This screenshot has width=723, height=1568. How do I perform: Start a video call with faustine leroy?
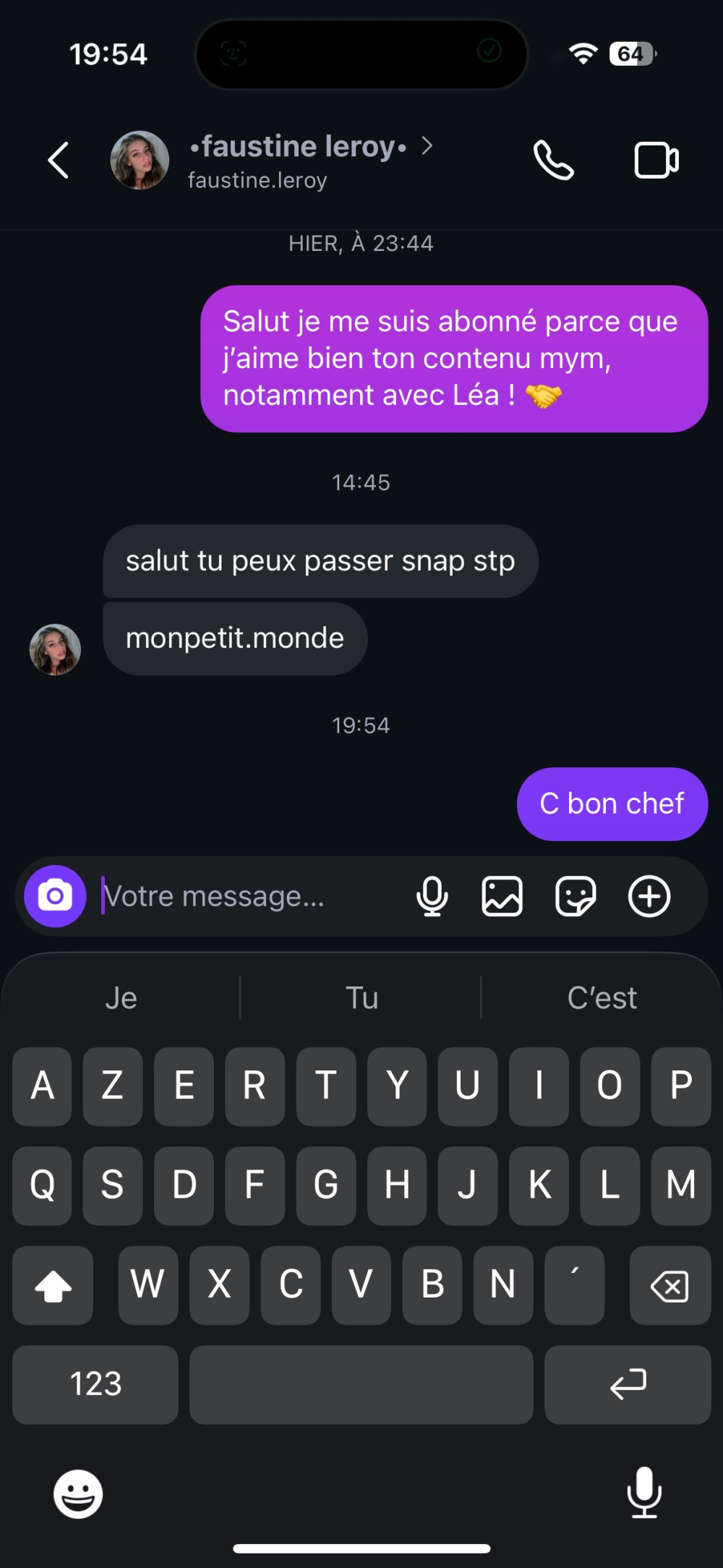(656, 161)
